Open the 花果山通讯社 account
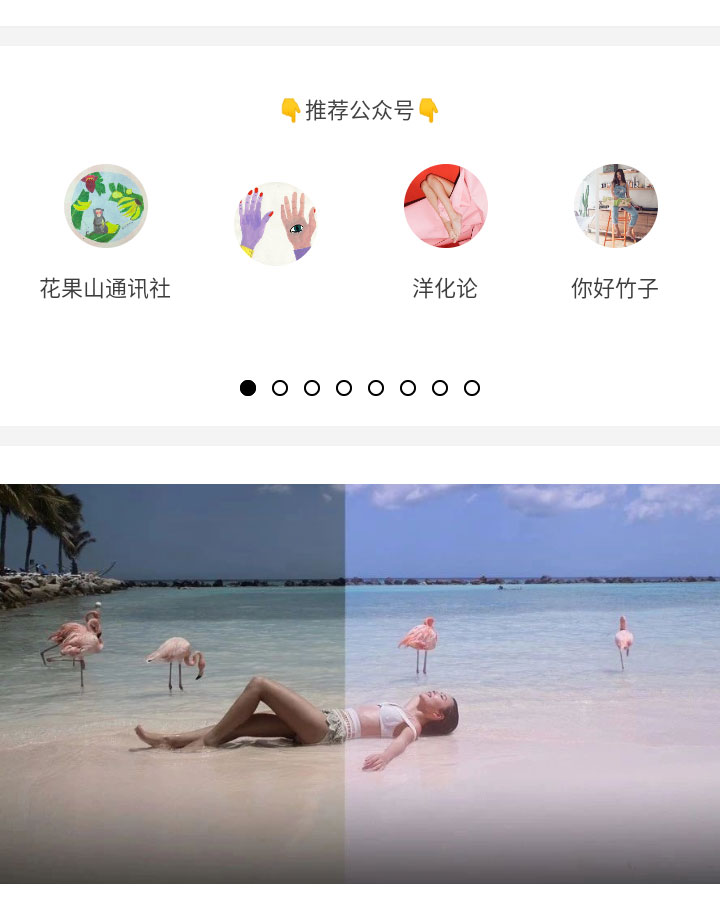This screenshot has height=904, width=720. [106, 207]
